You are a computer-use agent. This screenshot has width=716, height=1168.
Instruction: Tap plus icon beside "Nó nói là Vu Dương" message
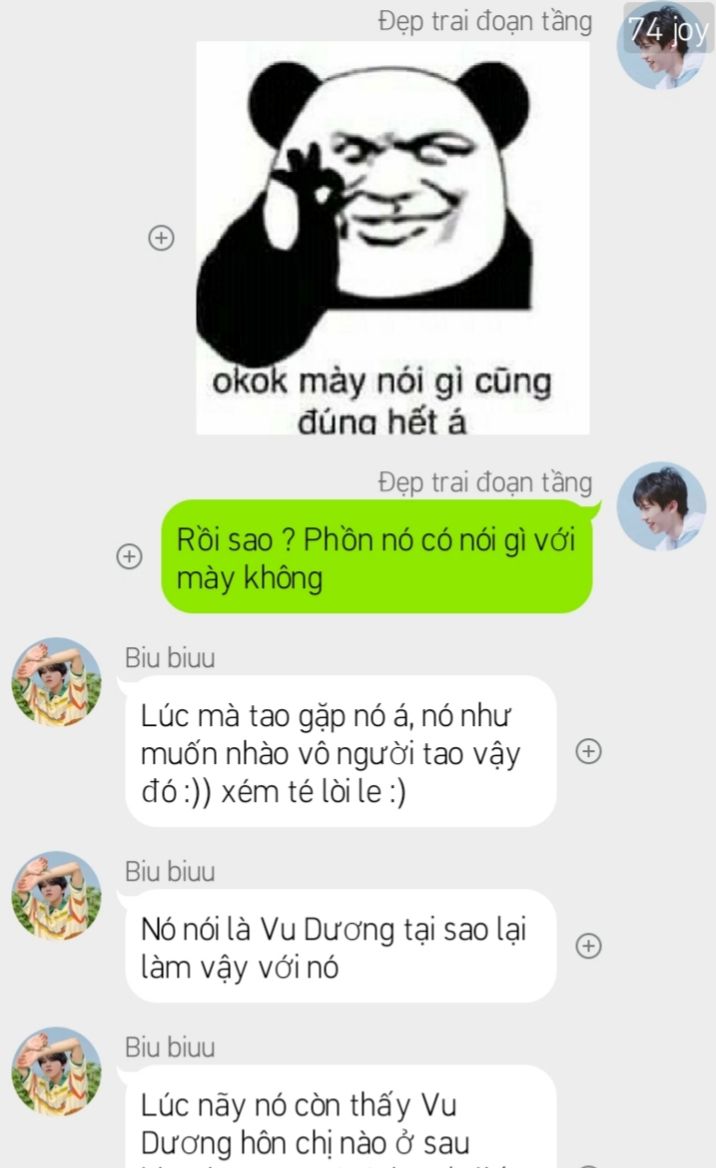click(x=589, y=946)
